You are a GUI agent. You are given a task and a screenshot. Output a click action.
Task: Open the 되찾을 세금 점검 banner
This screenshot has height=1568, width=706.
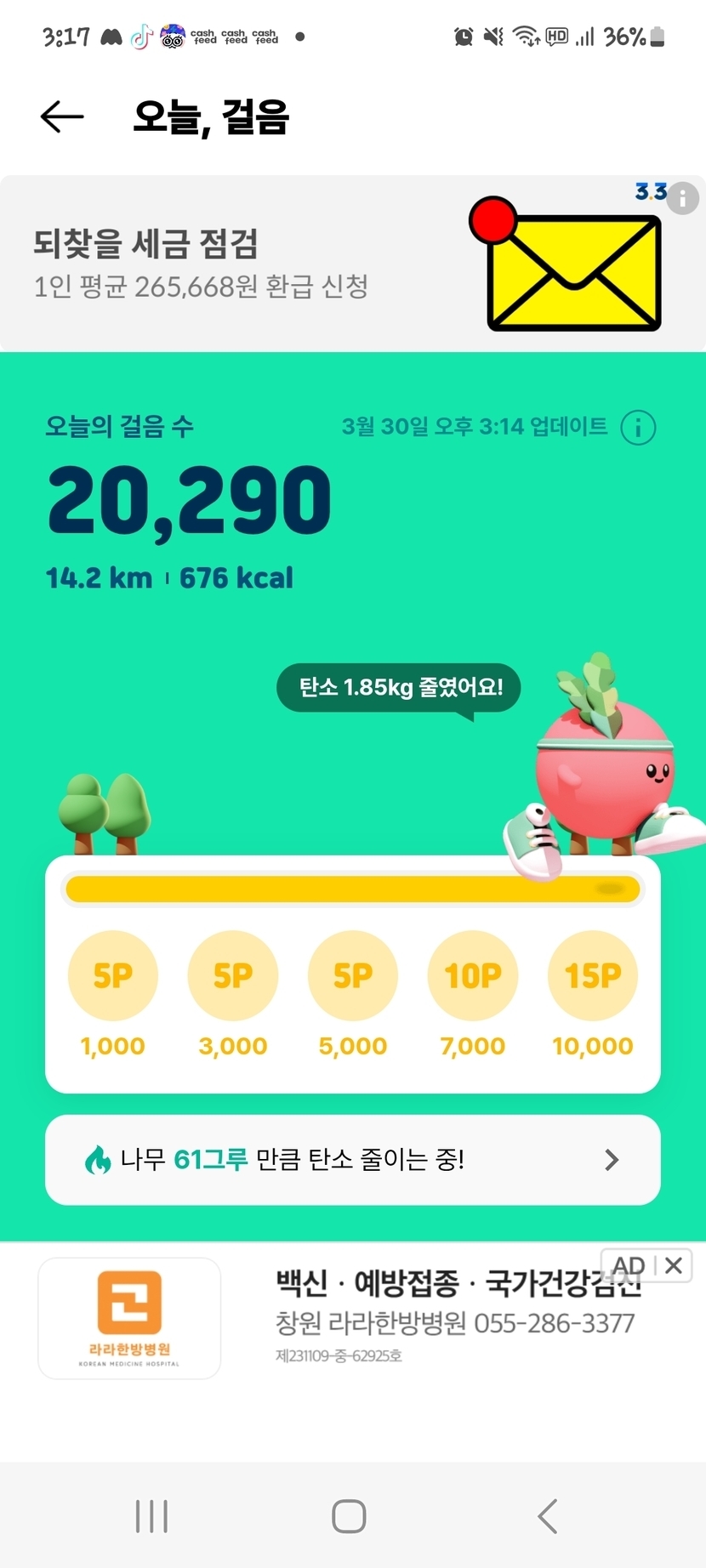(255, 264)
